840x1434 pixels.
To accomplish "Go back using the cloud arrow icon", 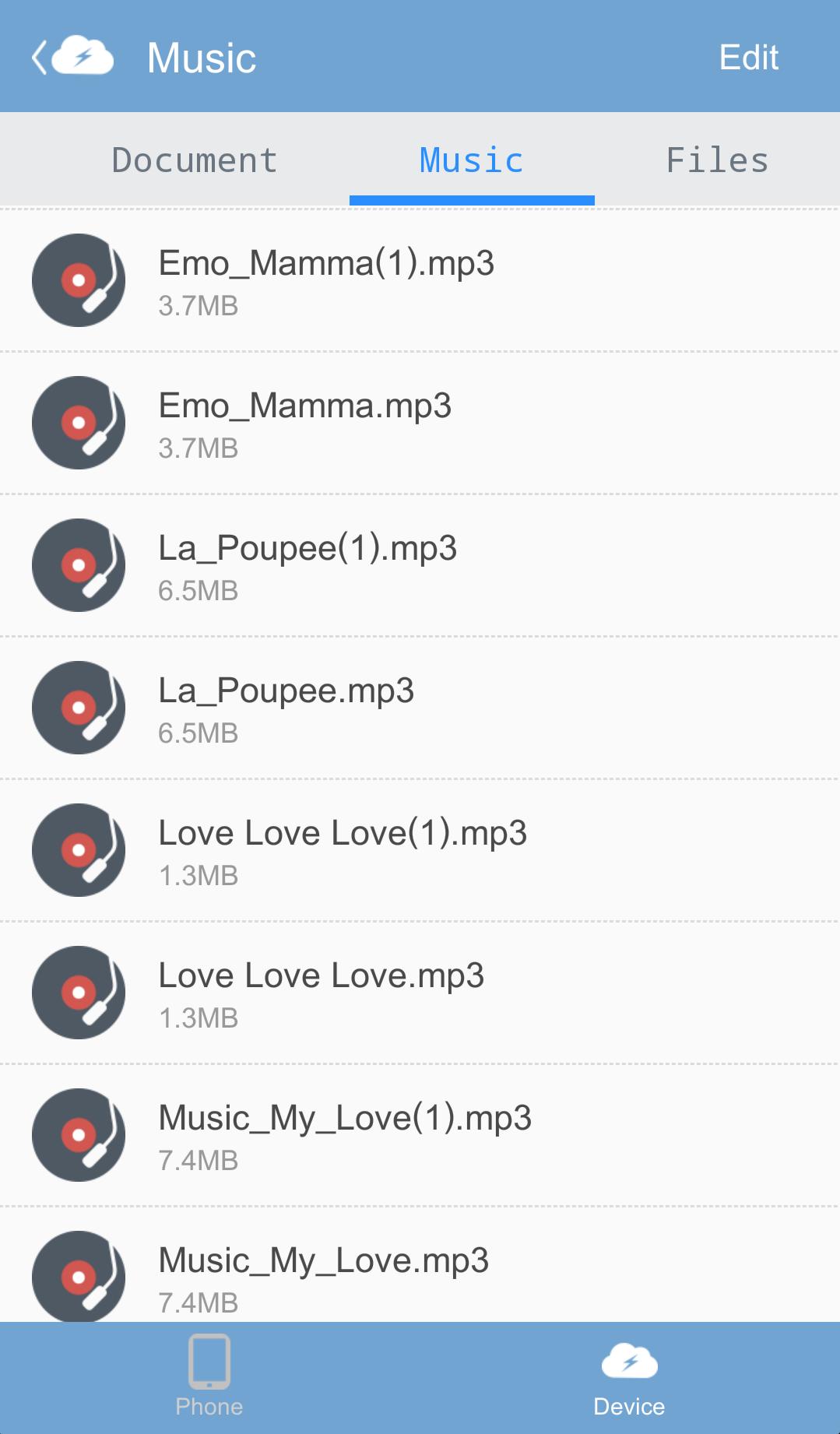I will [x=72, y=57].
